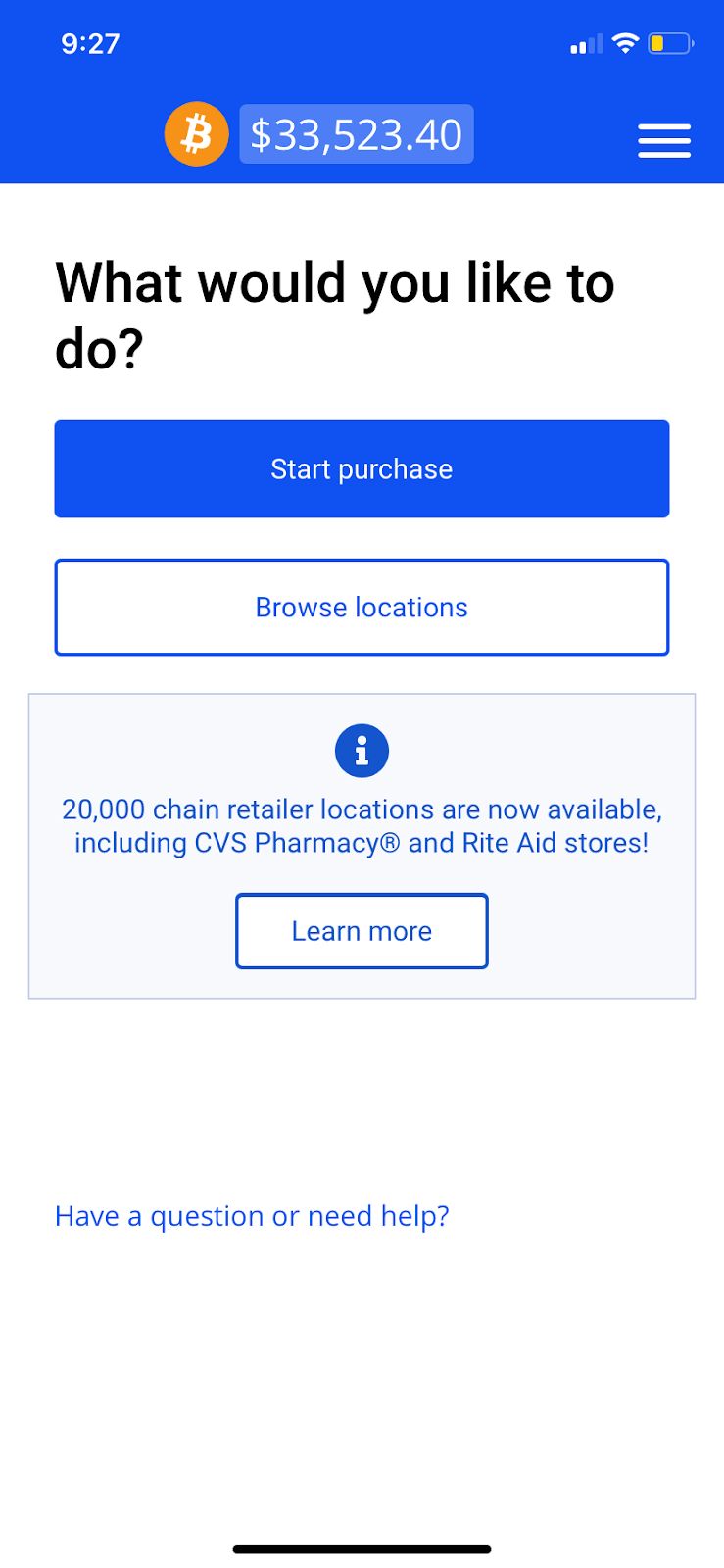Open the 'Have a question or need help?' link

click(x=252, y=1216)
